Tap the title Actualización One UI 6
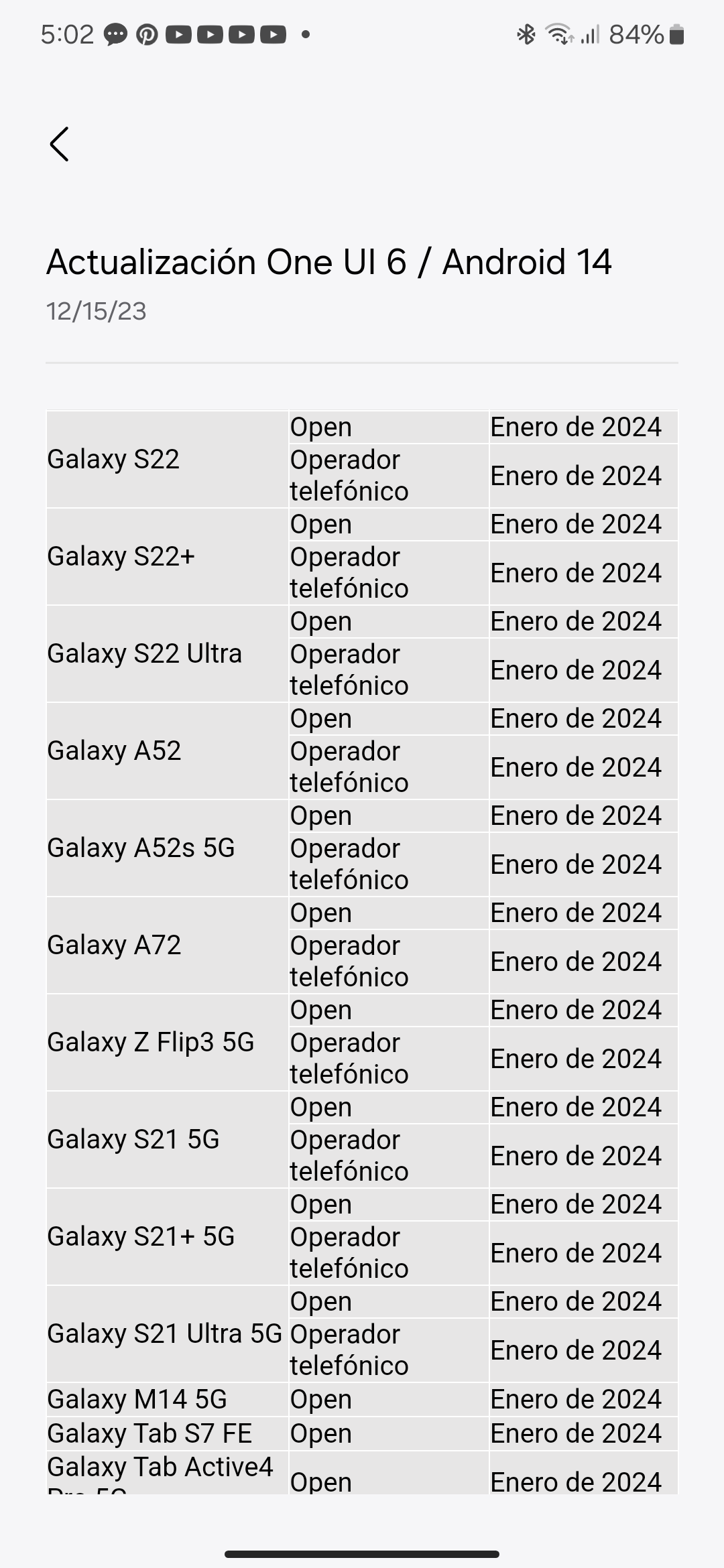 (330, 263)
